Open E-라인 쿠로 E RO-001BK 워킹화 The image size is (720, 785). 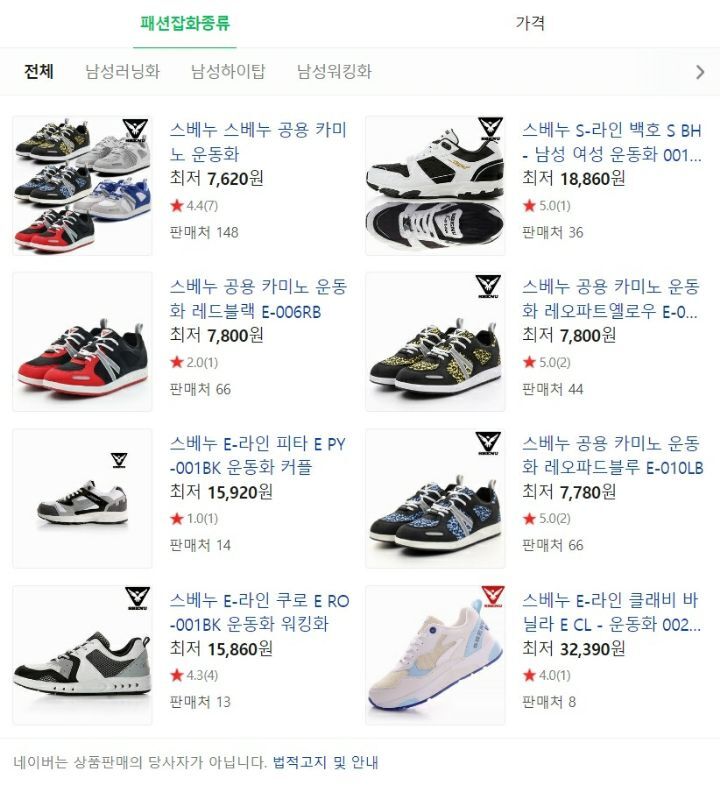[258, 612]
